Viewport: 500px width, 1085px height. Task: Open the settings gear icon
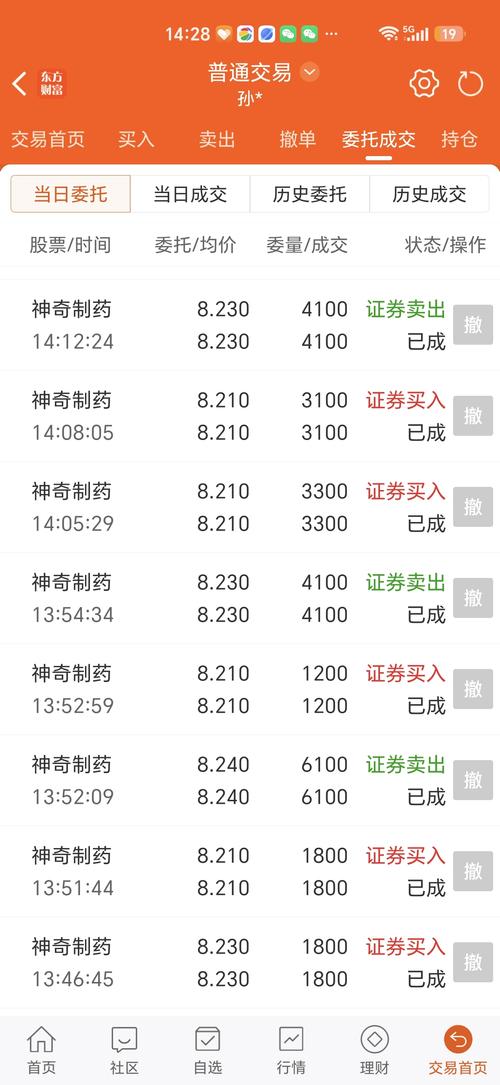[x=424, y=84]
